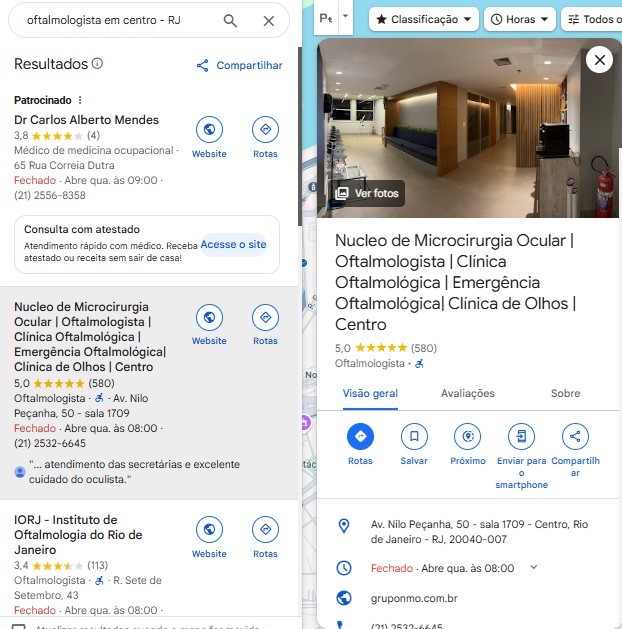This screenshot has width=622, height=629.
Task: Clear the search query with the X
Action: pyautogui.click(x=269, y=21)
